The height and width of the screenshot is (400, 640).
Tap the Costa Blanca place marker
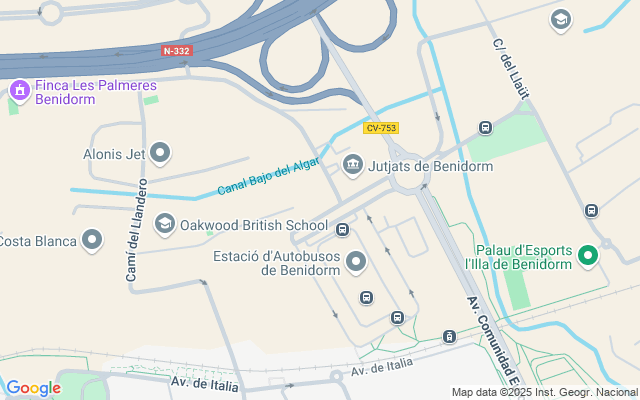tap(93, 240)
